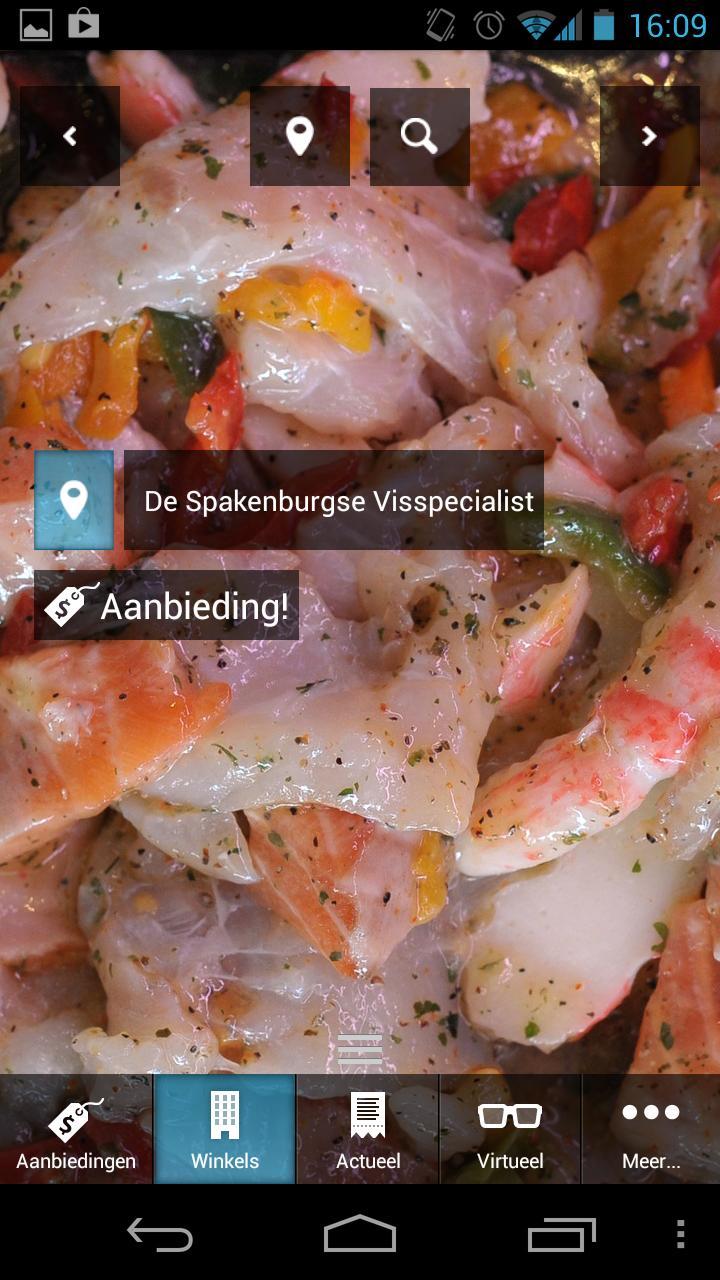Expand the drawer handle above the tab bar
Viewport: 720px width, 1280px height.
pyautogui.click(x=360, y=1047)
